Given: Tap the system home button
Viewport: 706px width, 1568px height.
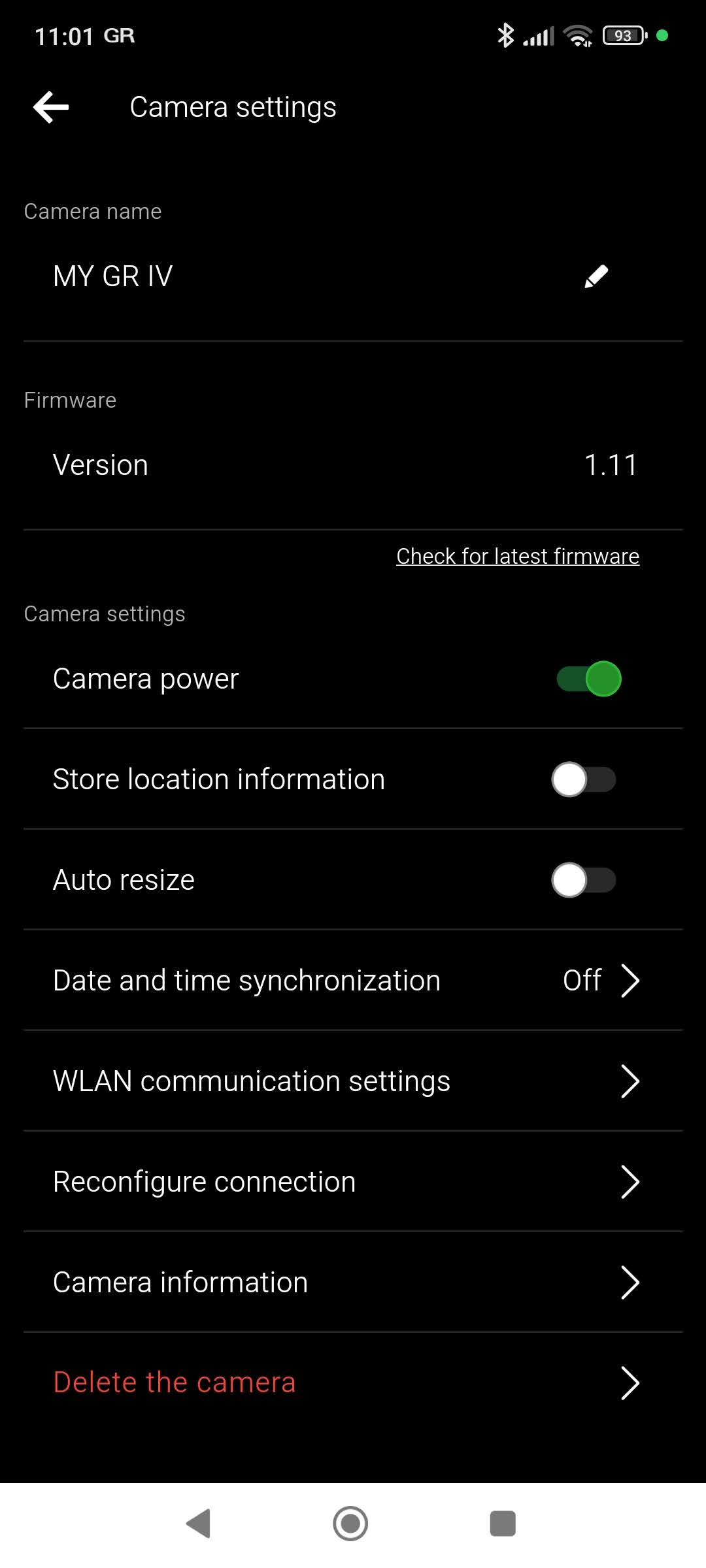Looking at the screenshot, I should 350,1524.
